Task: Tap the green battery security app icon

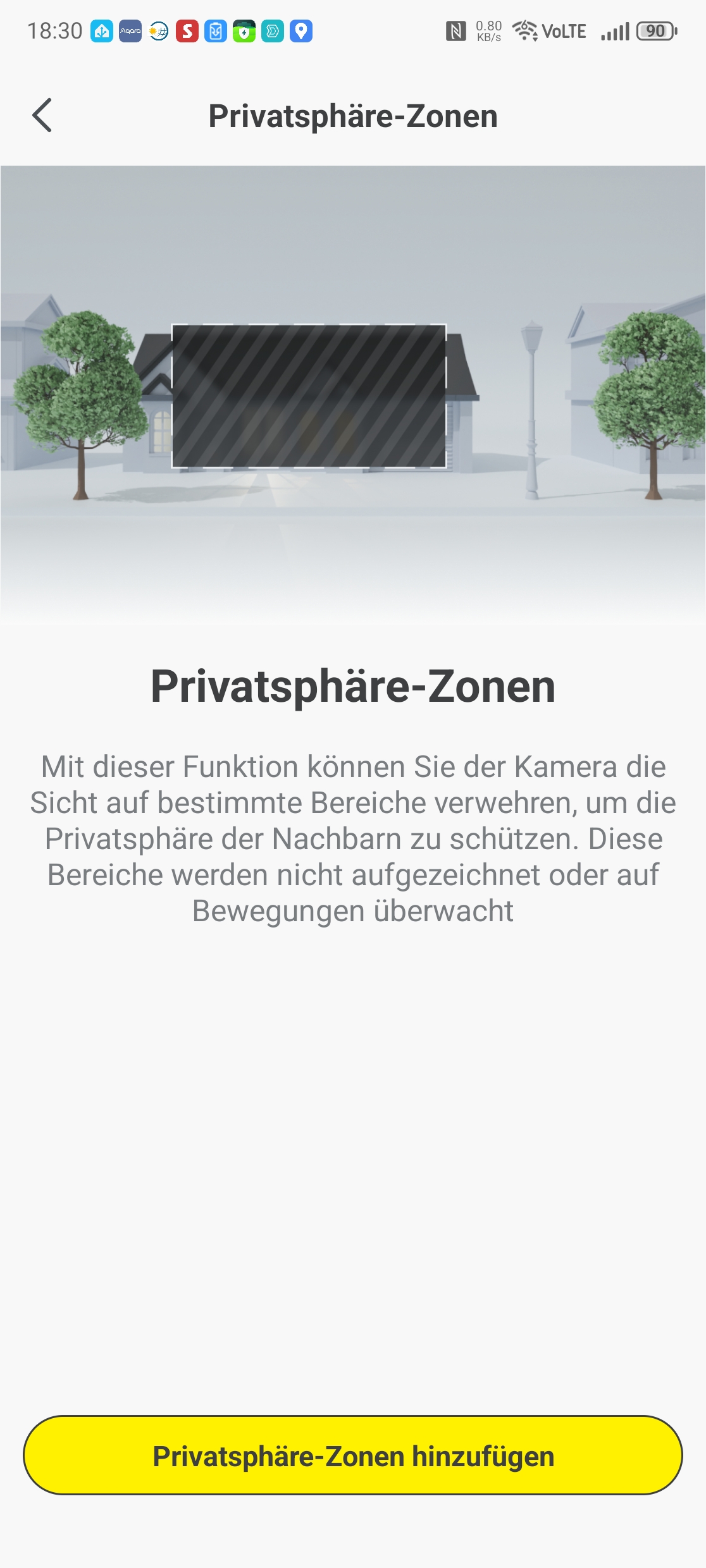Action: point(244,30)
